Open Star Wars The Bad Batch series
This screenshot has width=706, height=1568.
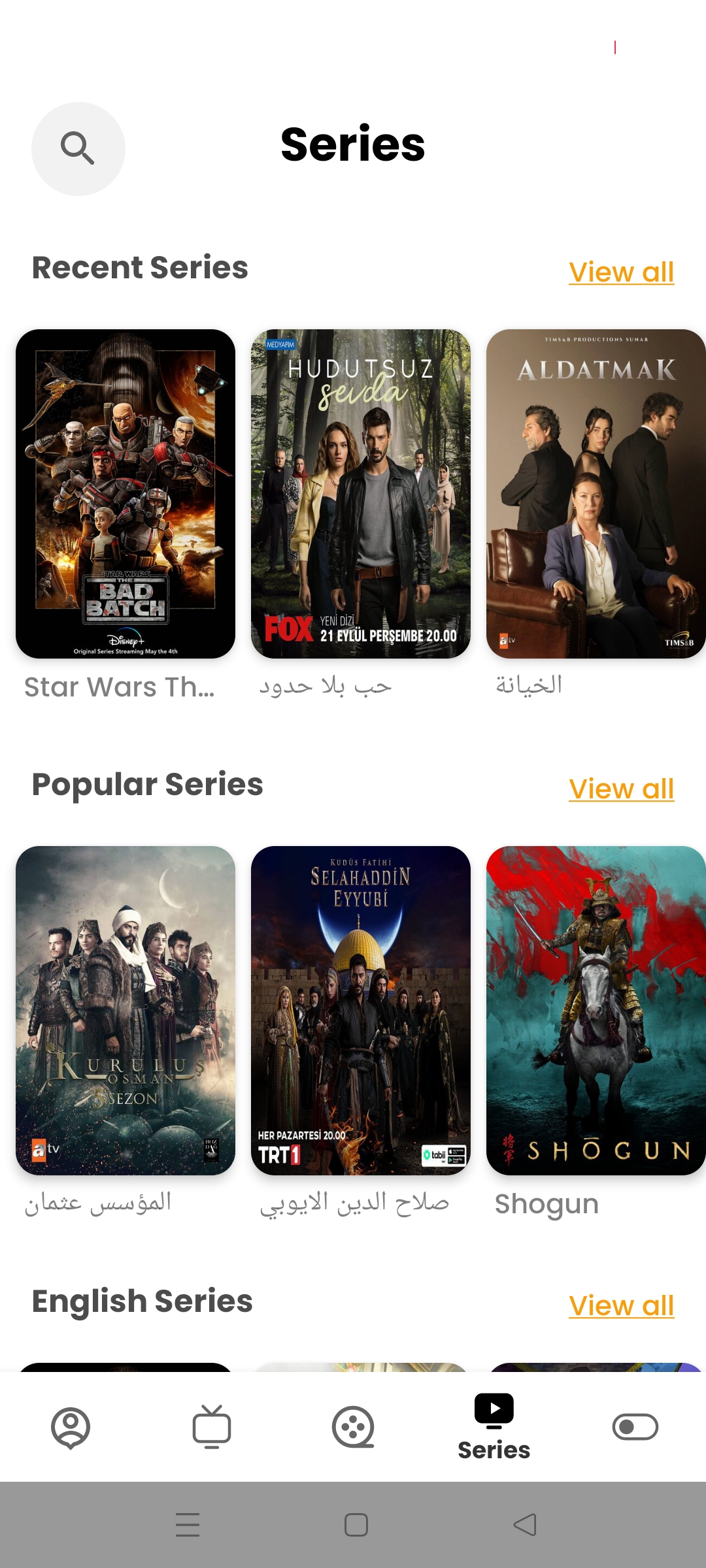point(126,494)
